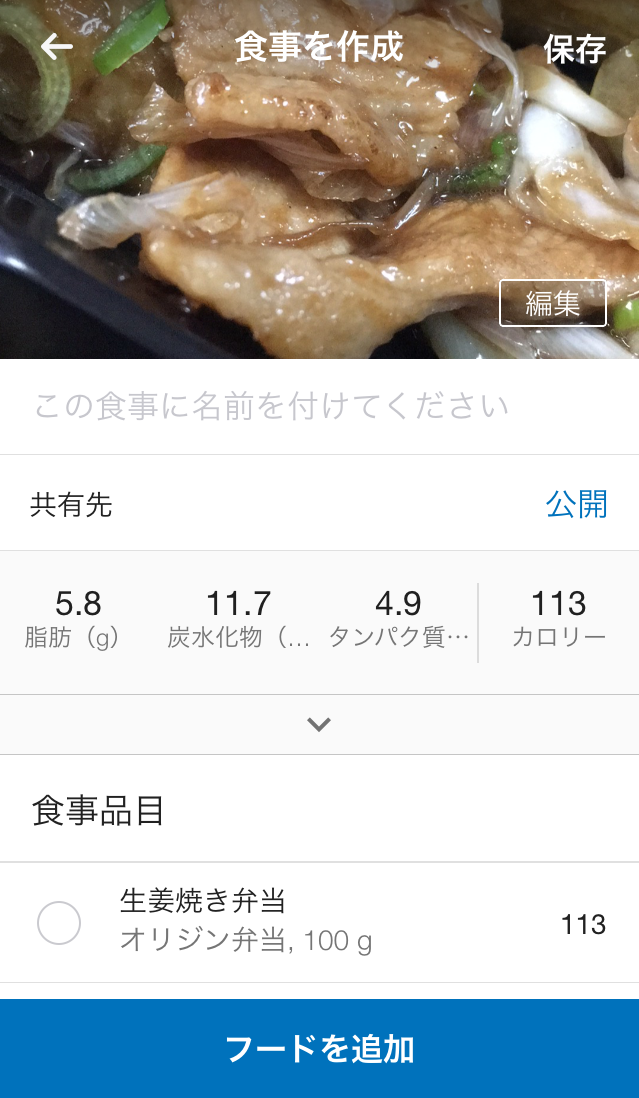This screenshot has height=1098, width=639.
Task: Tap 保存 to save the meal
Action: tap(575, 48)
